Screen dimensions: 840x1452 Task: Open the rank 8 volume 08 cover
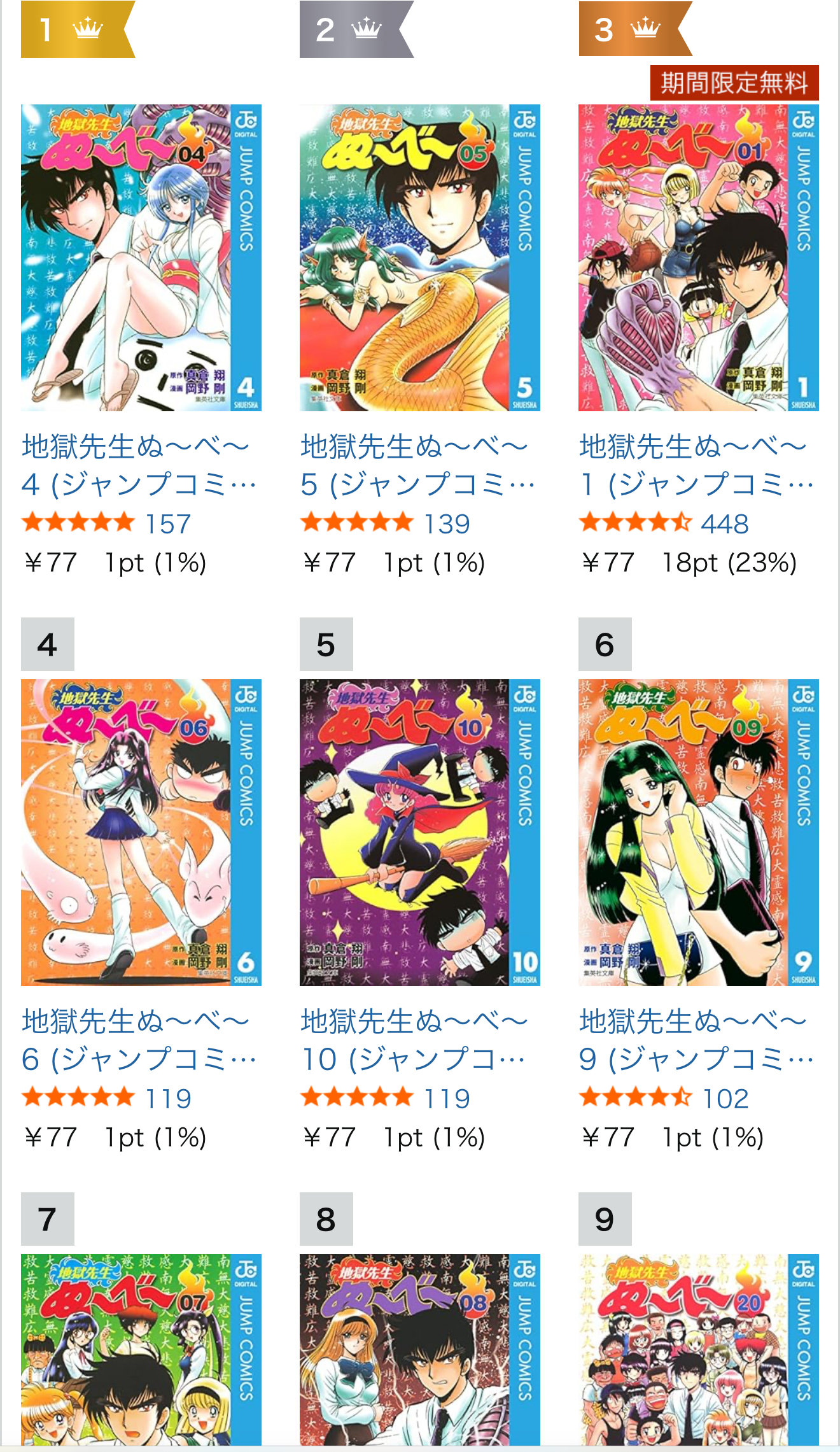coord(420,1350)
